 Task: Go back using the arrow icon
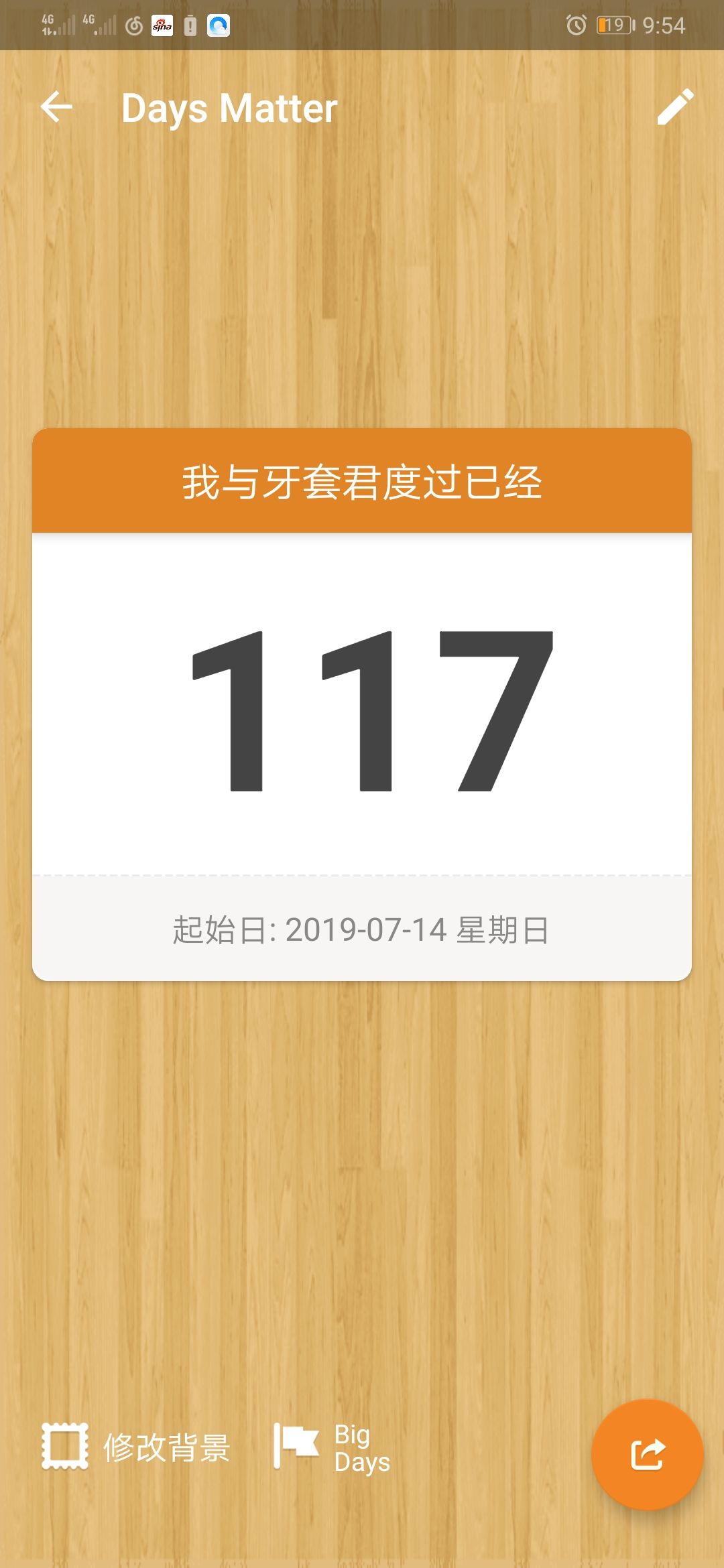(x=56, y=107)
